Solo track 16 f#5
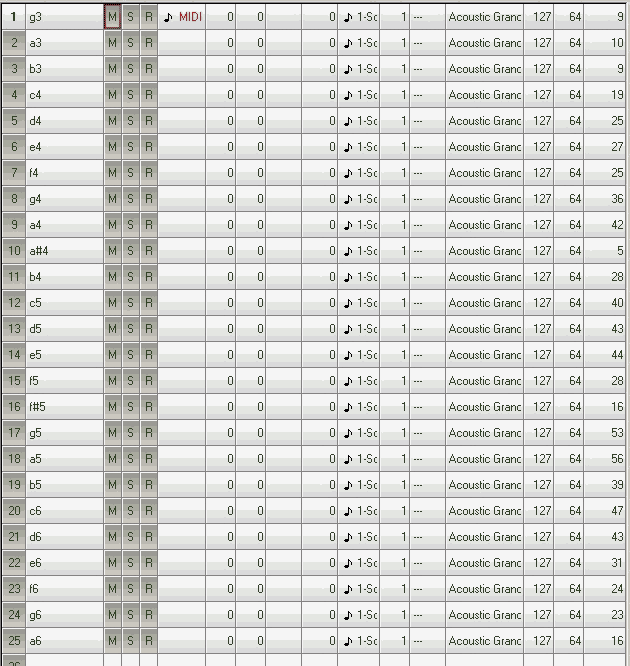630x666 pixels. 130,407
